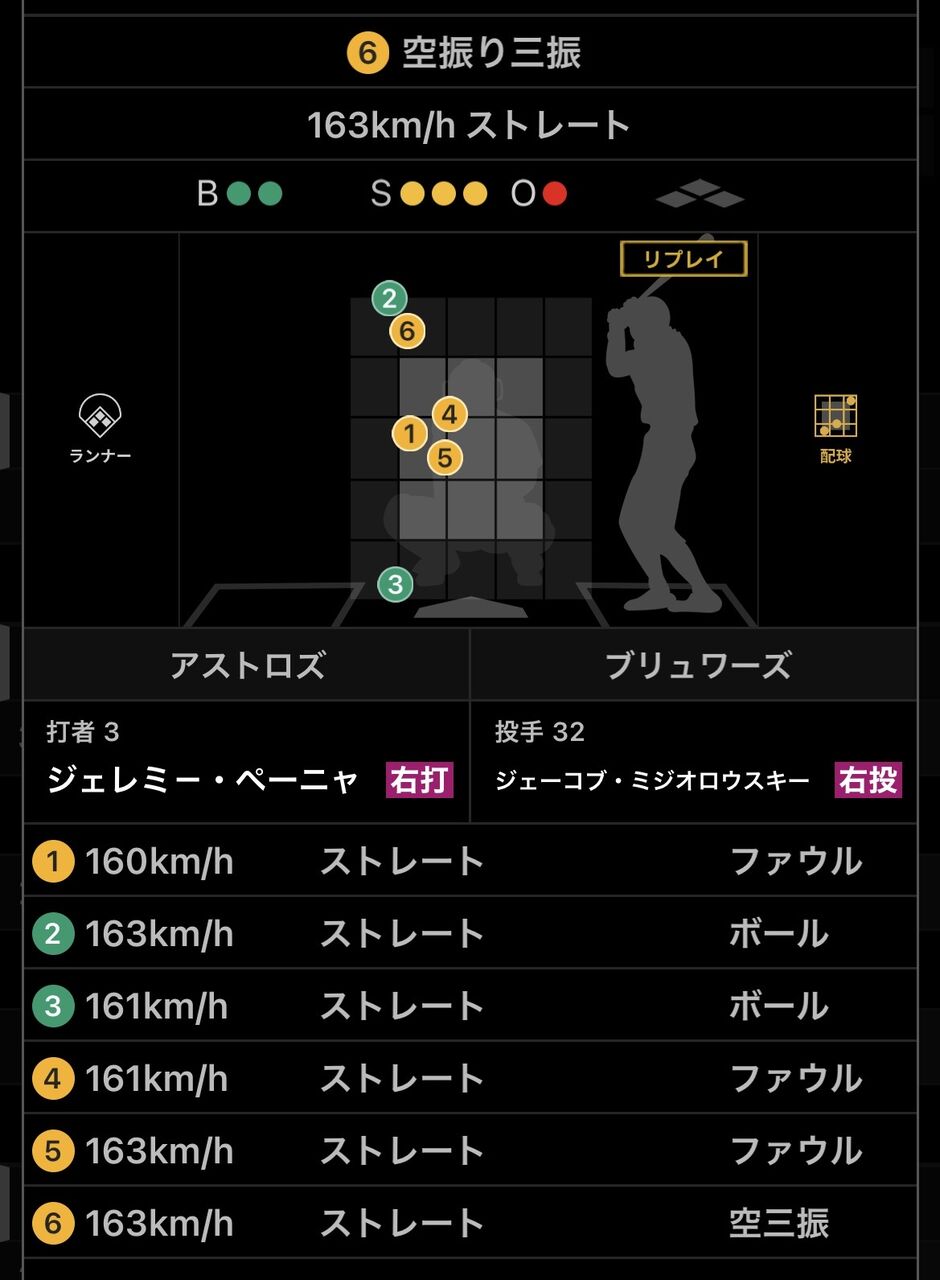Tap the リプレイ replay button
This screenshot has height=1280, width=940.
pyautogui.click(x=684, y=260)
